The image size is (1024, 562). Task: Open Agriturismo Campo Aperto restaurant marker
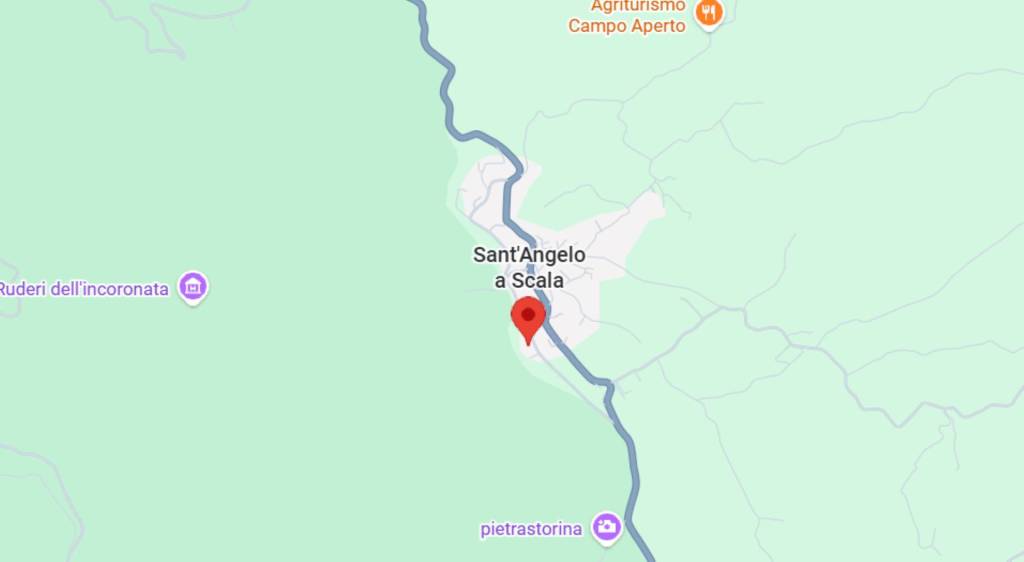click(x=709, y=12)
